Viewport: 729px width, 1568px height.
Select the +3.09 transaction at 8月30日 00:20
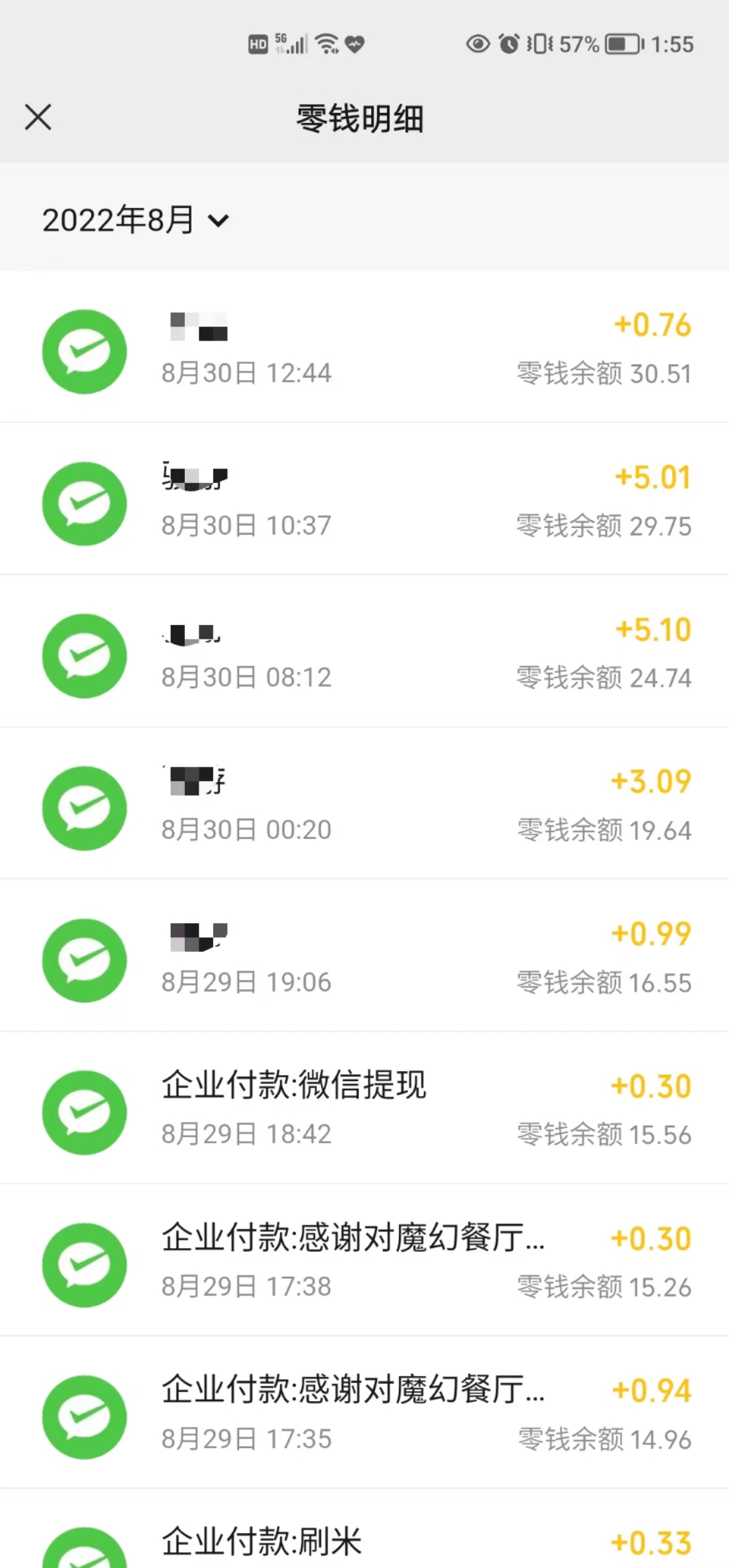[364, 806]
